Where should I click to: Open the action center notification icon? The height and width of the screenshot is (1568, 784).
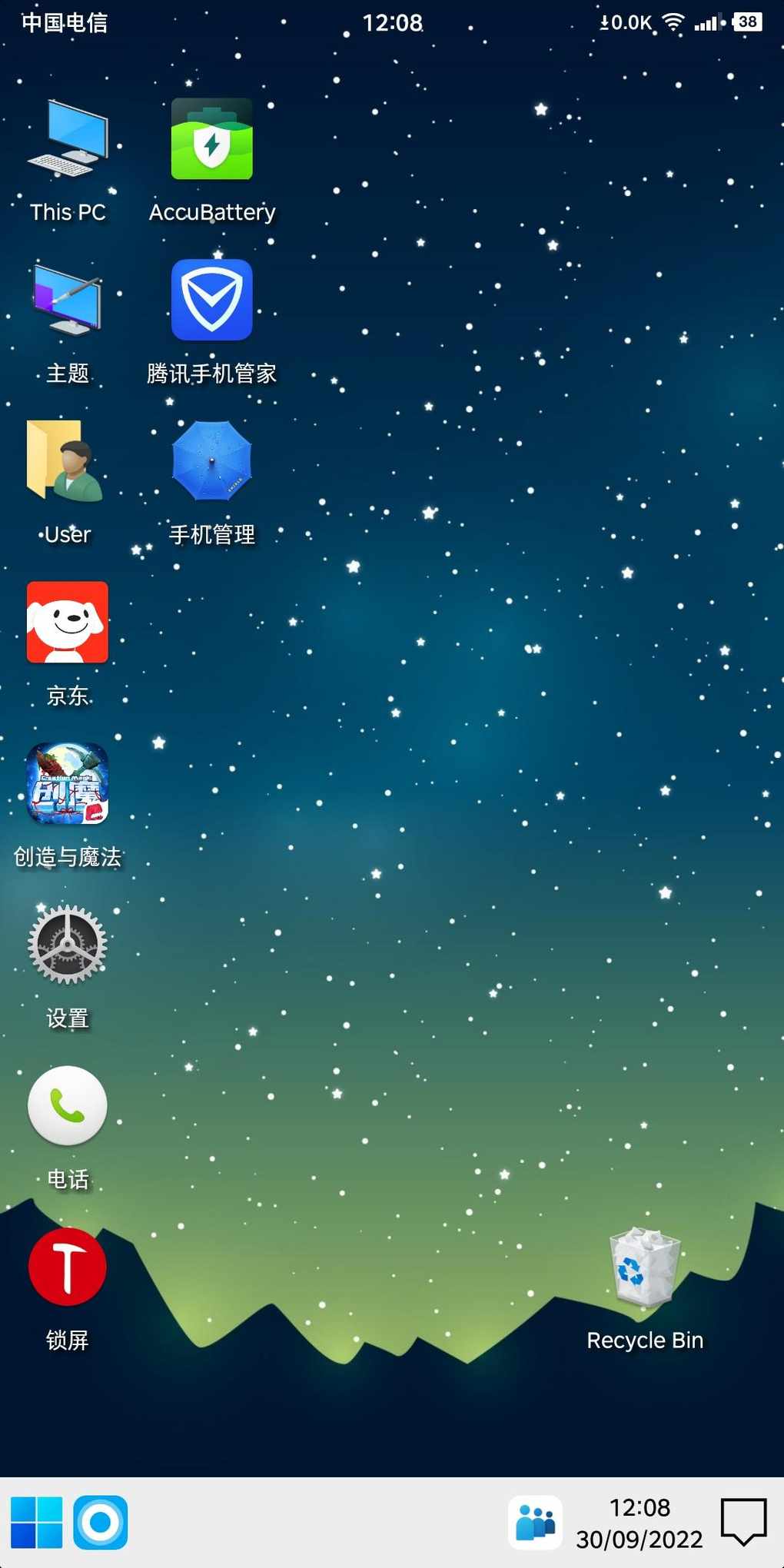pyautogui.click(x=743, y=1522)
